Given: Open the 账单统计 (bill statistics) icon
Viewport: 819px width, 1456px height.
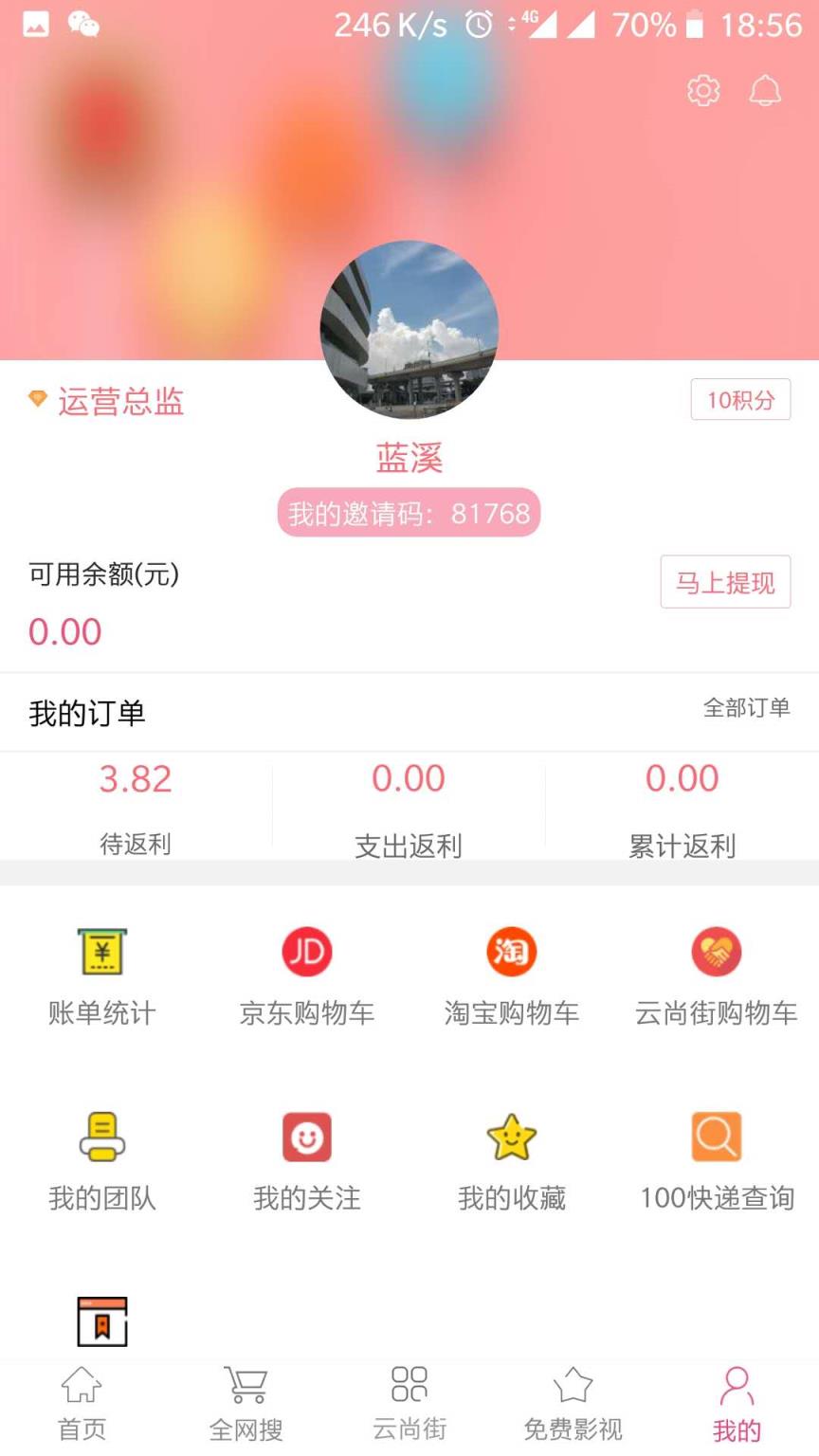Looking at the screenshot, I should click(100, 972).
